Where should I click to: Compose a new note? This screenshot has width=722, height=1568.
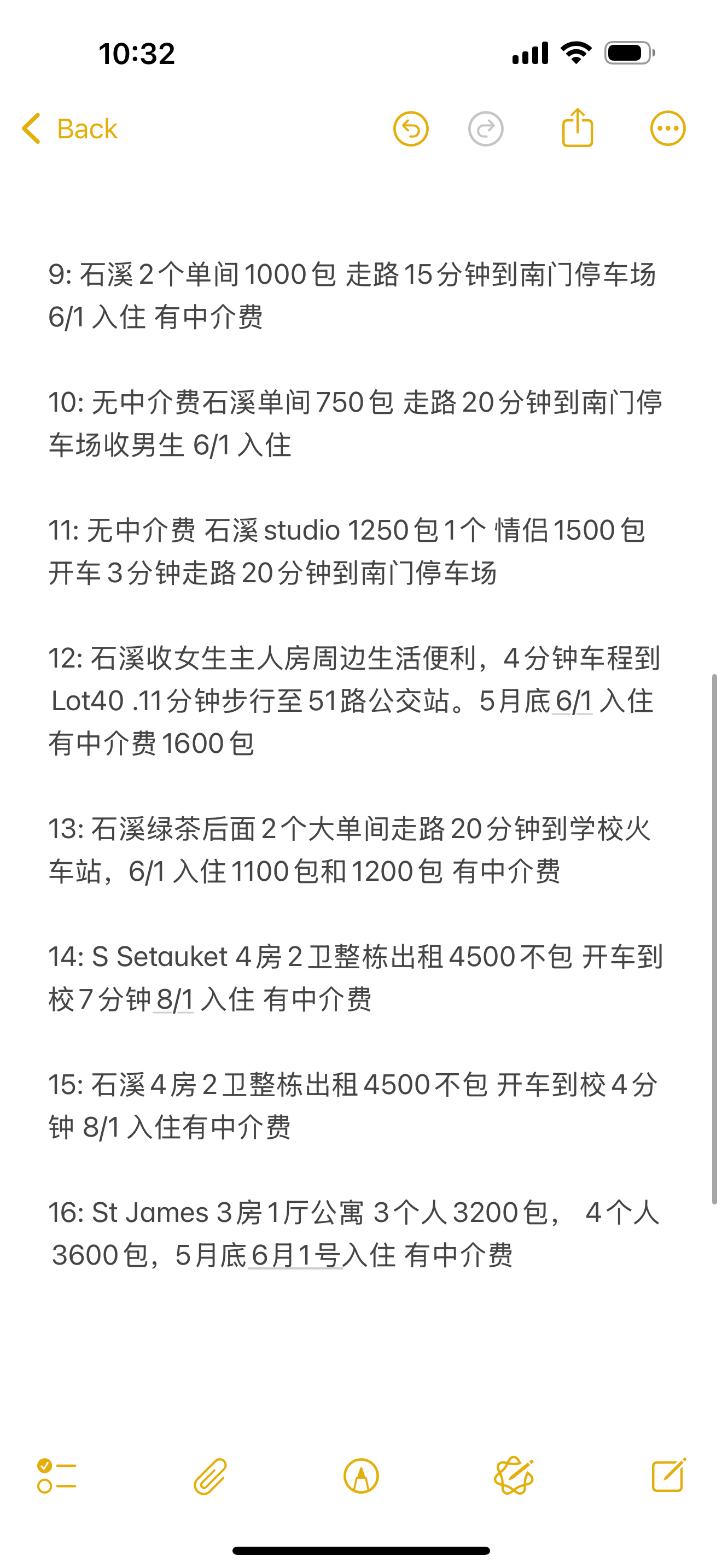coord(668,1475)
